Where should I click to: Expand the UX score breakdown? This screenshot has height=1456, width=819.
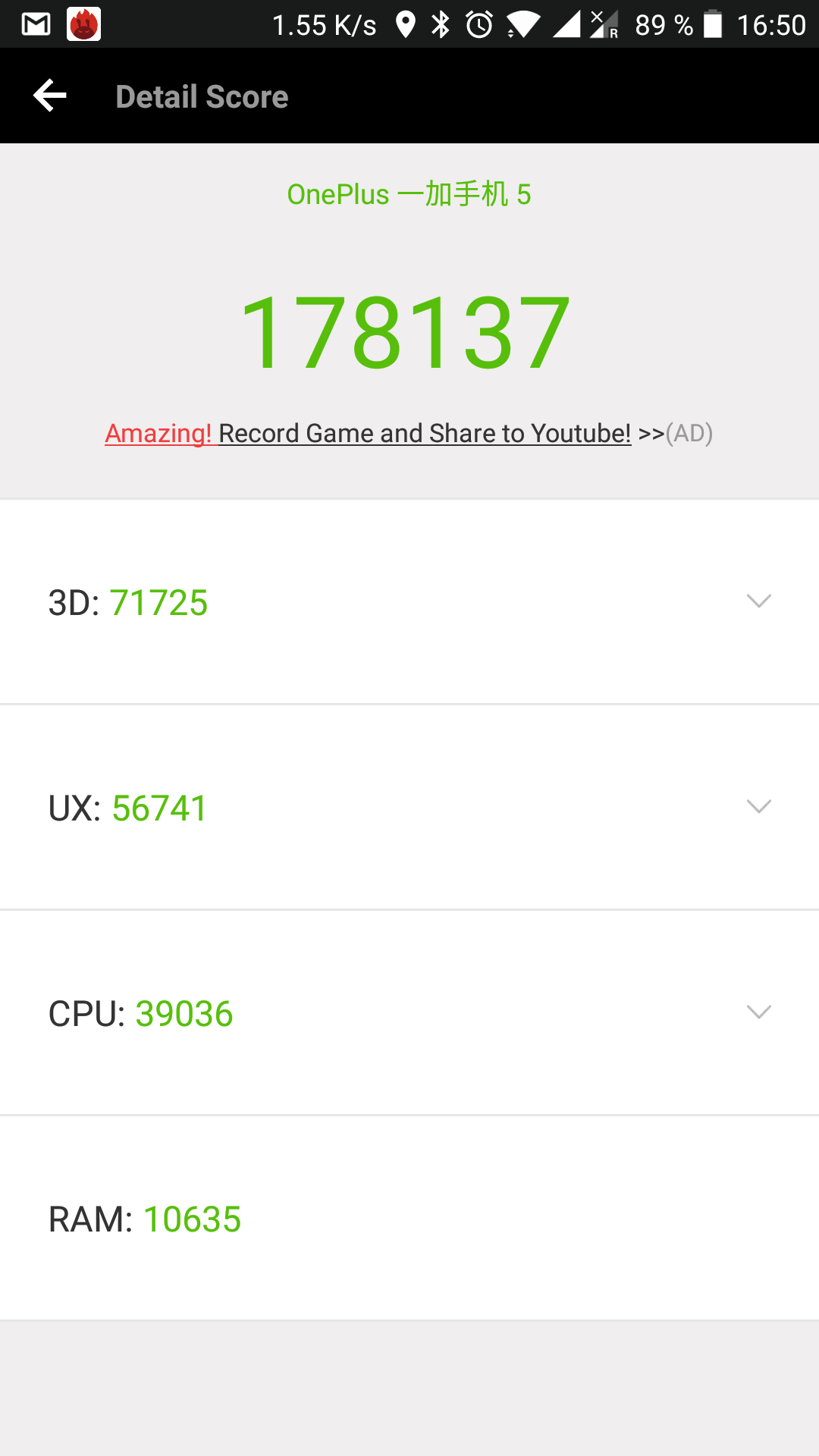pyautogui.click(x=409, y=807)
